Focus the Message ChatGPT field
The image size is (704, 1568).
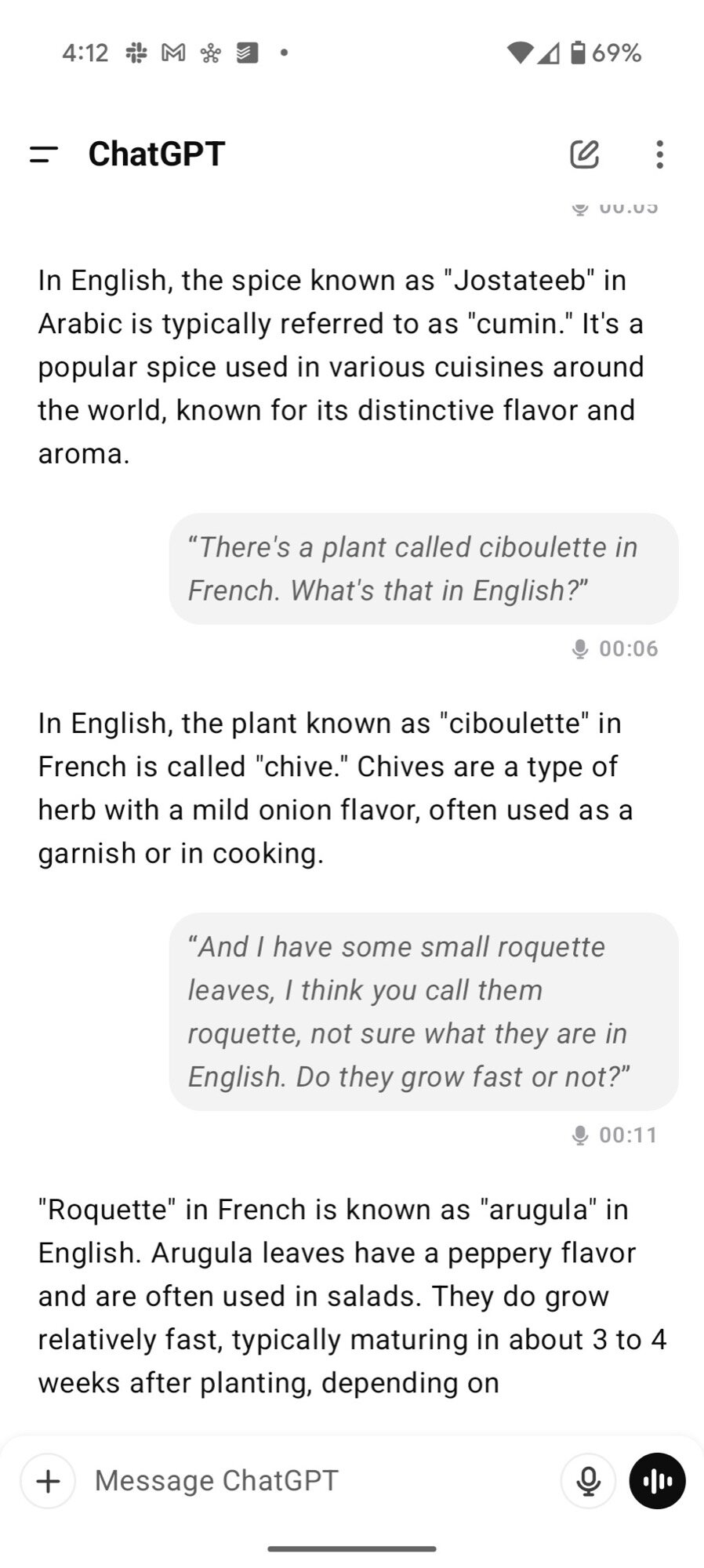pos(314,1481)
